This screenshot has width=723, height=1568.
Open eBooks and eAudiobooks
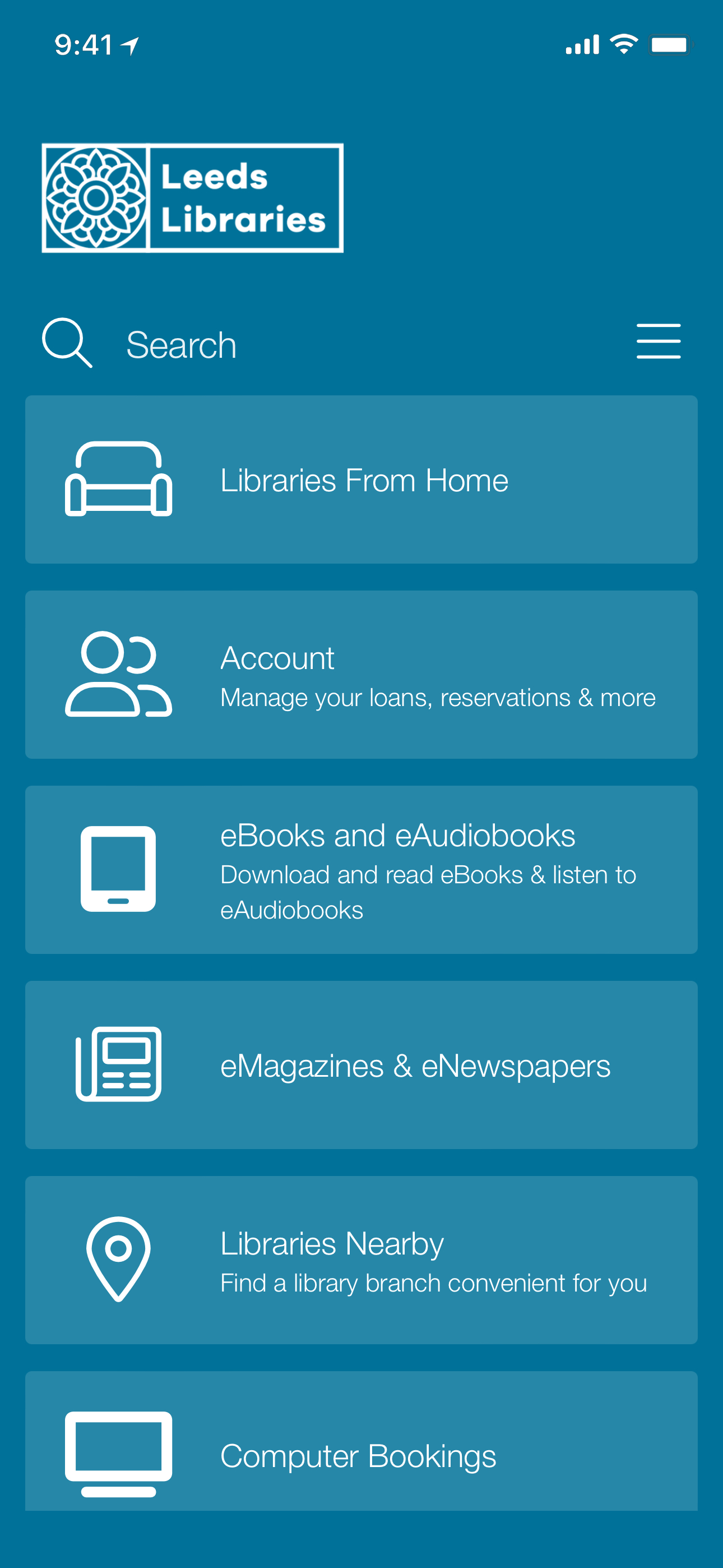click(361, 869)
